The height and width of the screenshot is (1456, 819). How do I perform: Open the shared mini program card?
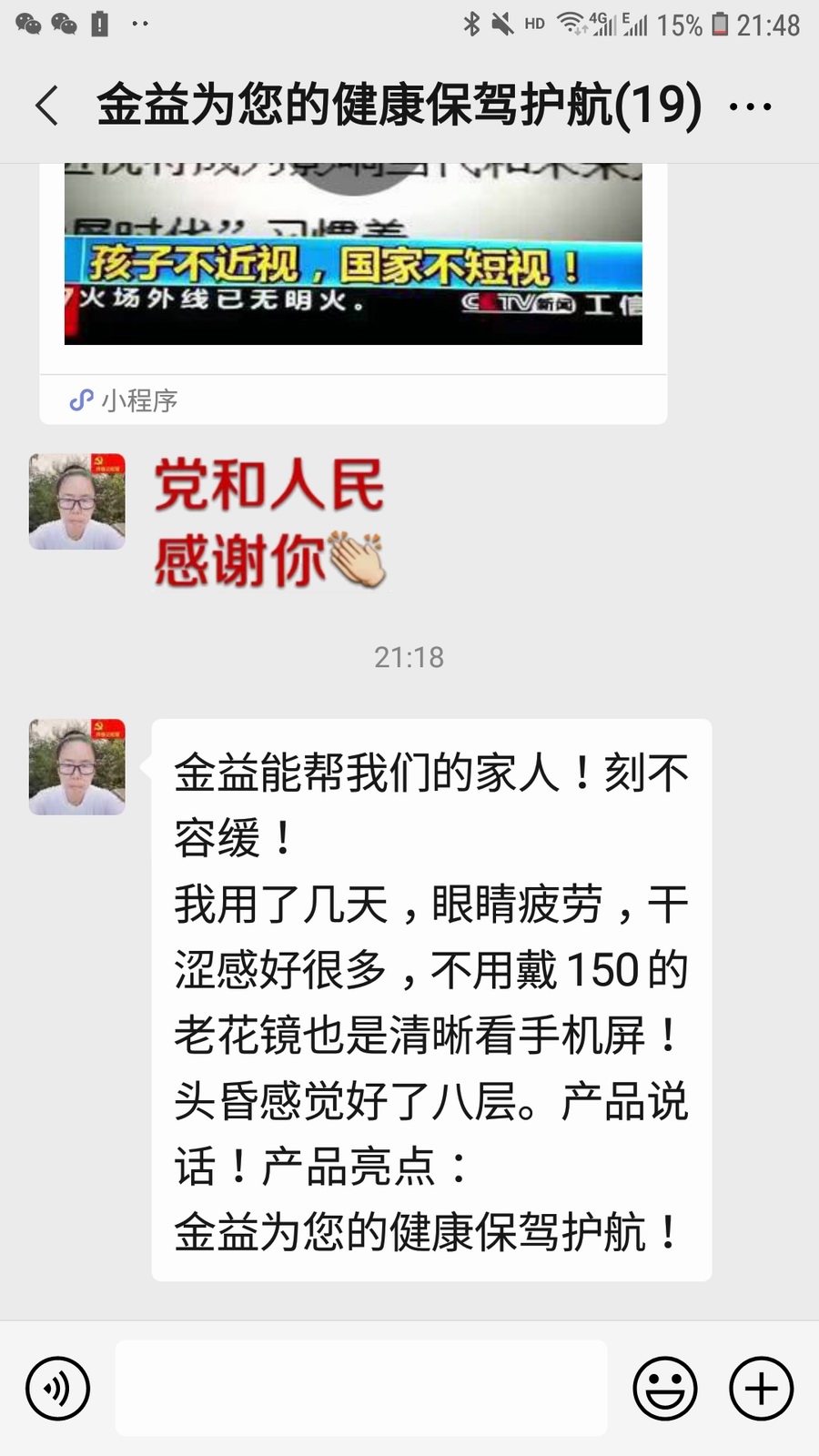pyautogui.click(x=353, y=273)
